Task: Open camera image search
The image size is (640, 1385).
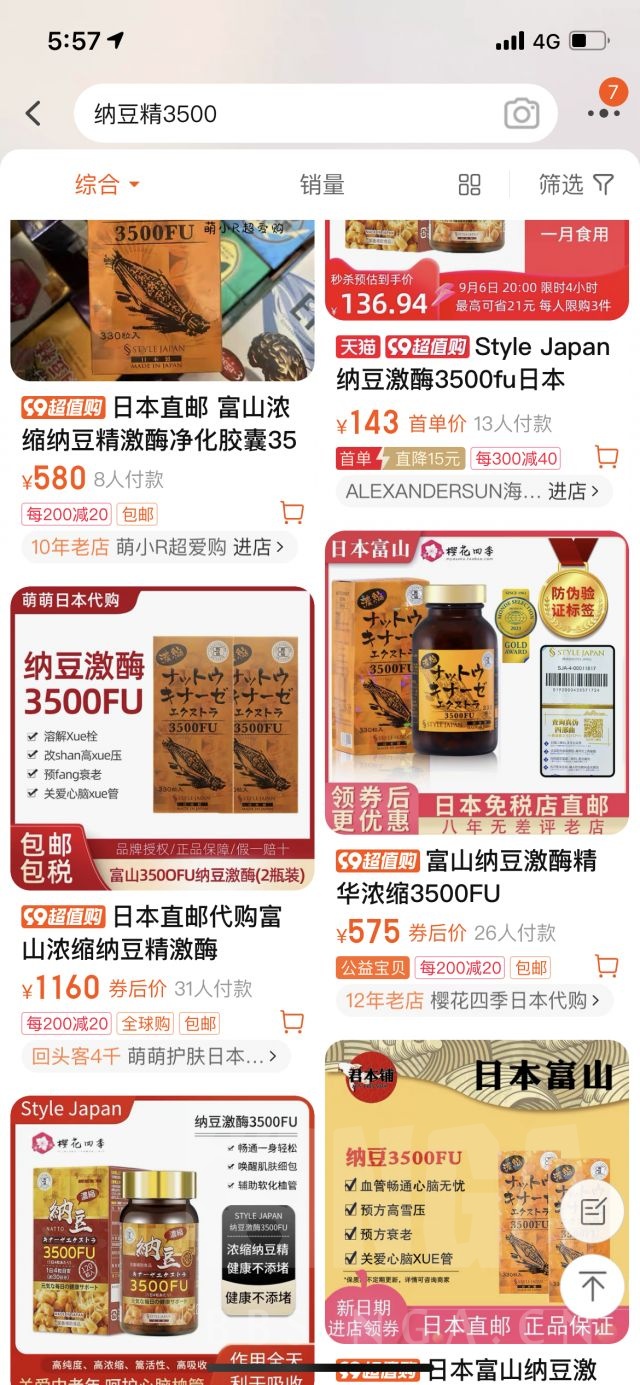Action: coord(521,113)
